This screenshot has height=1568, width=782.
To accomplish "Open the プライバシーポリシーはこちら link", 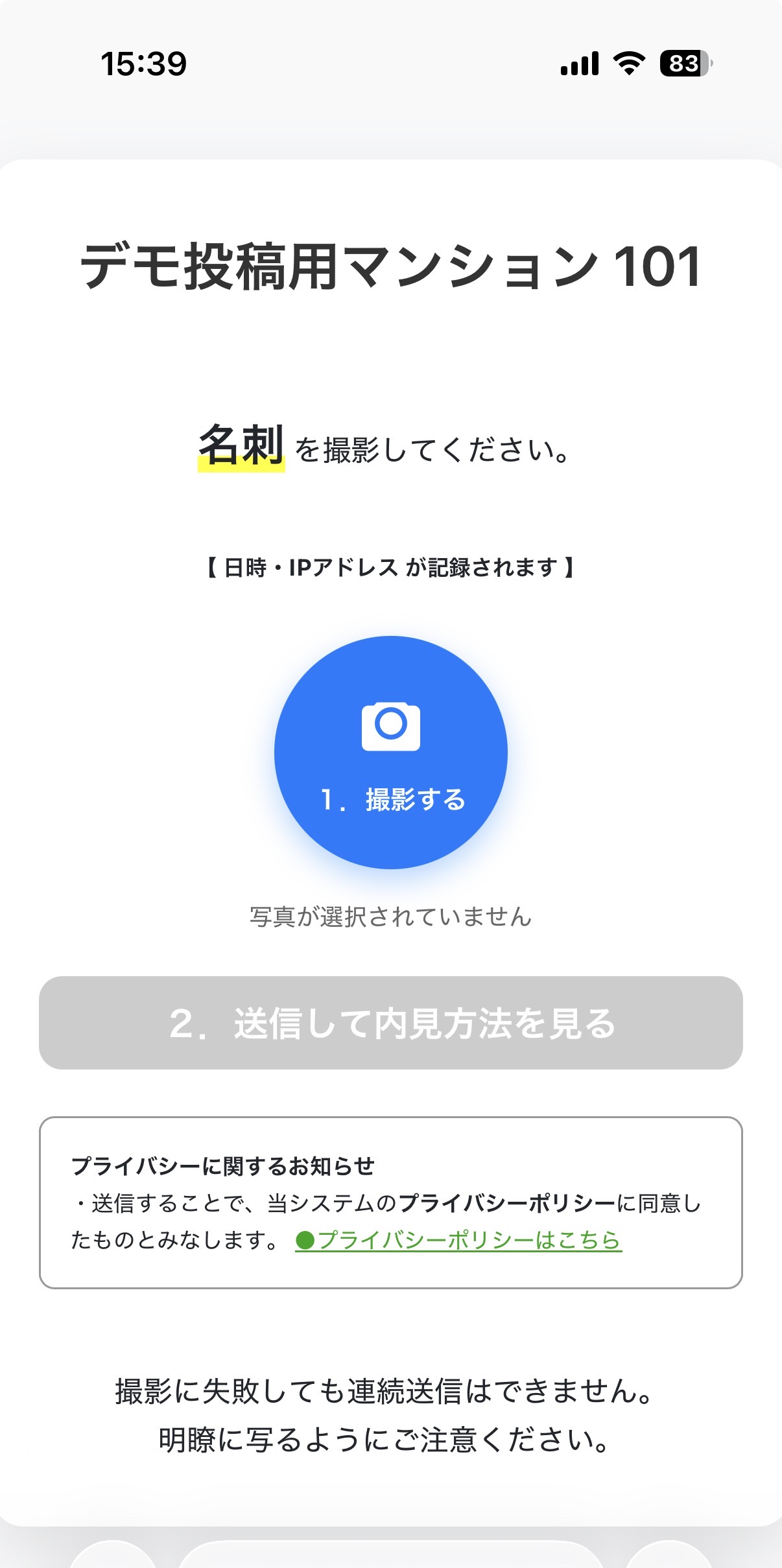I will [458, 1240].
